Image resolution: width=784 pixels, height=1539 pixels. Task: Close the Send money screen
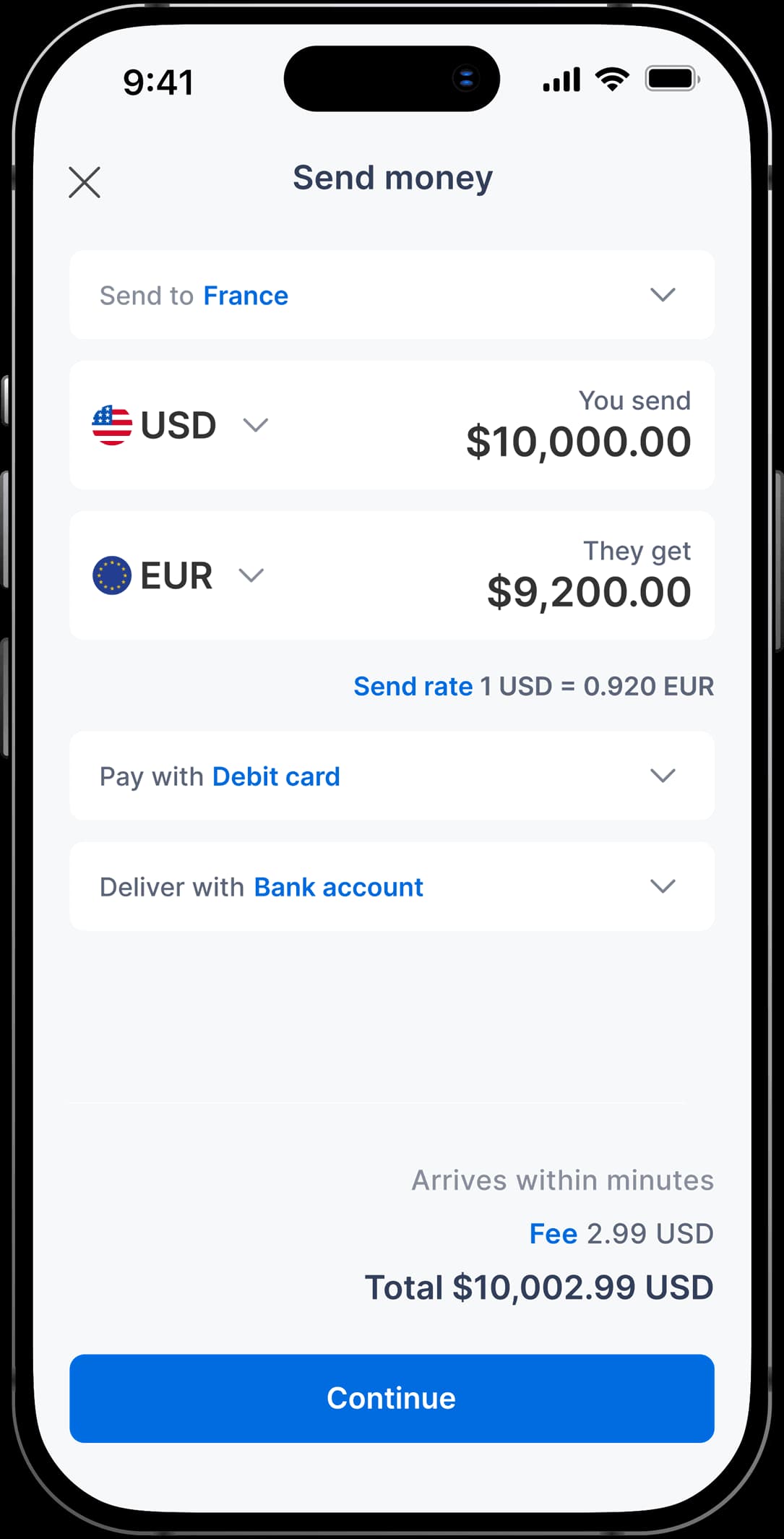click(84, 182)
